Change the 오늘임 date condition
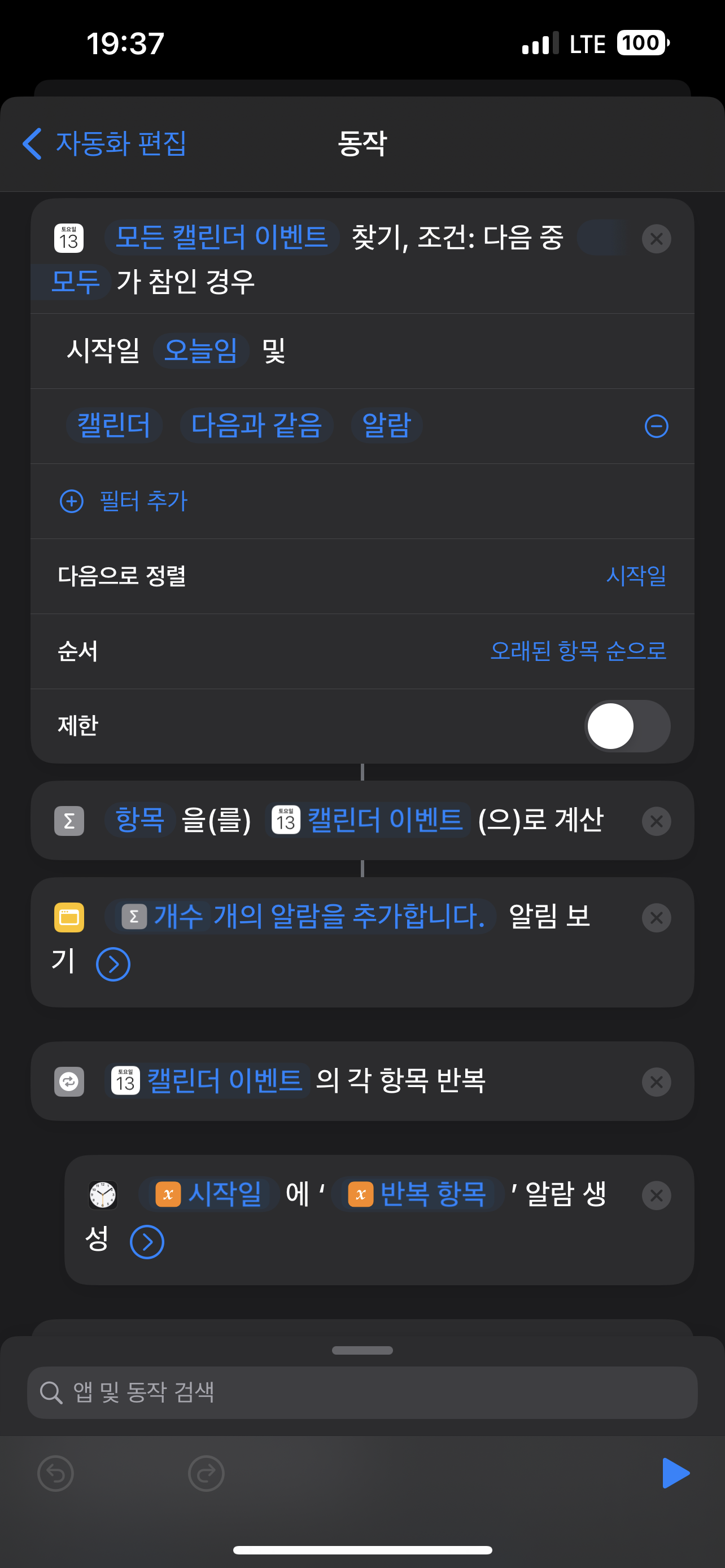 (201, 351)
